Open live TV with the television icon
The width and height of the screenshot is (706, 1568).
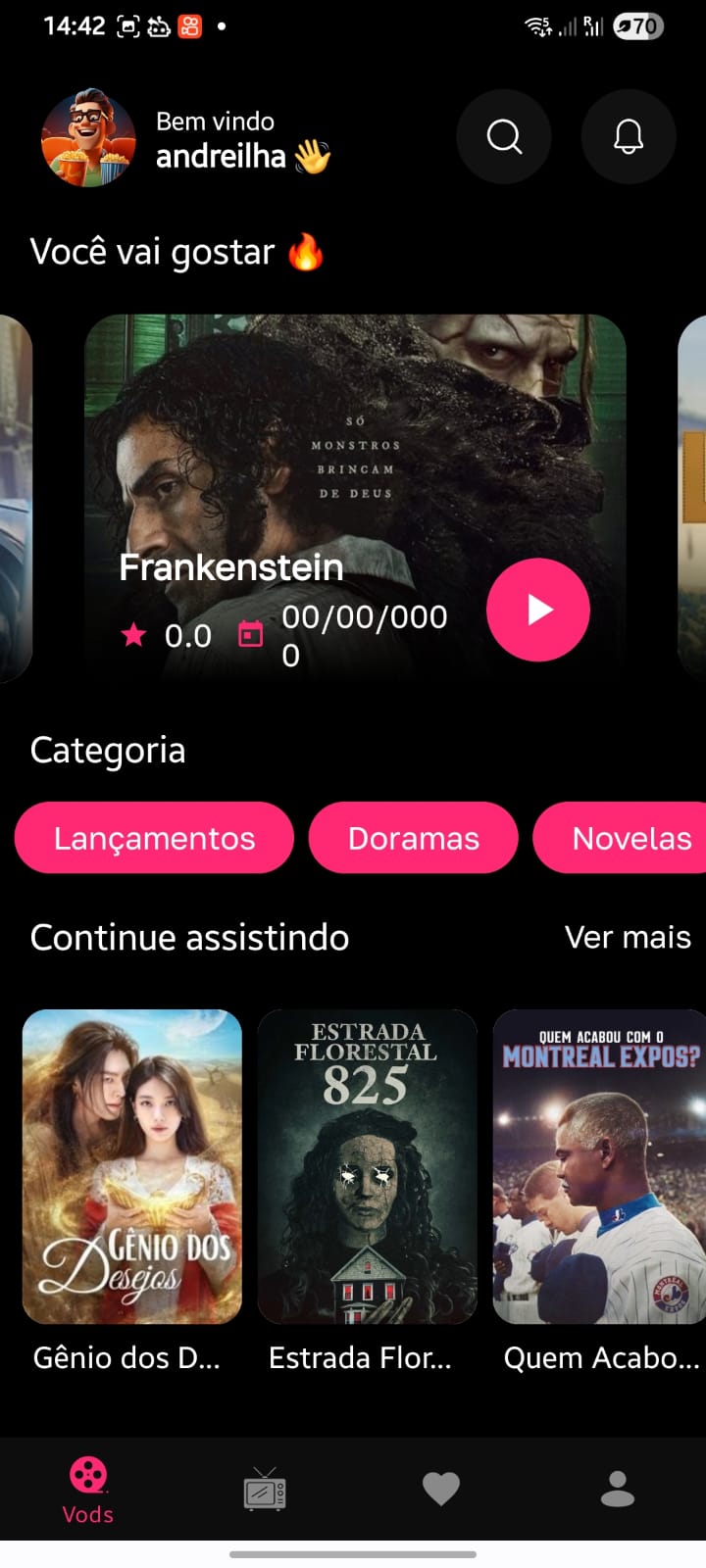(263, 1487)
